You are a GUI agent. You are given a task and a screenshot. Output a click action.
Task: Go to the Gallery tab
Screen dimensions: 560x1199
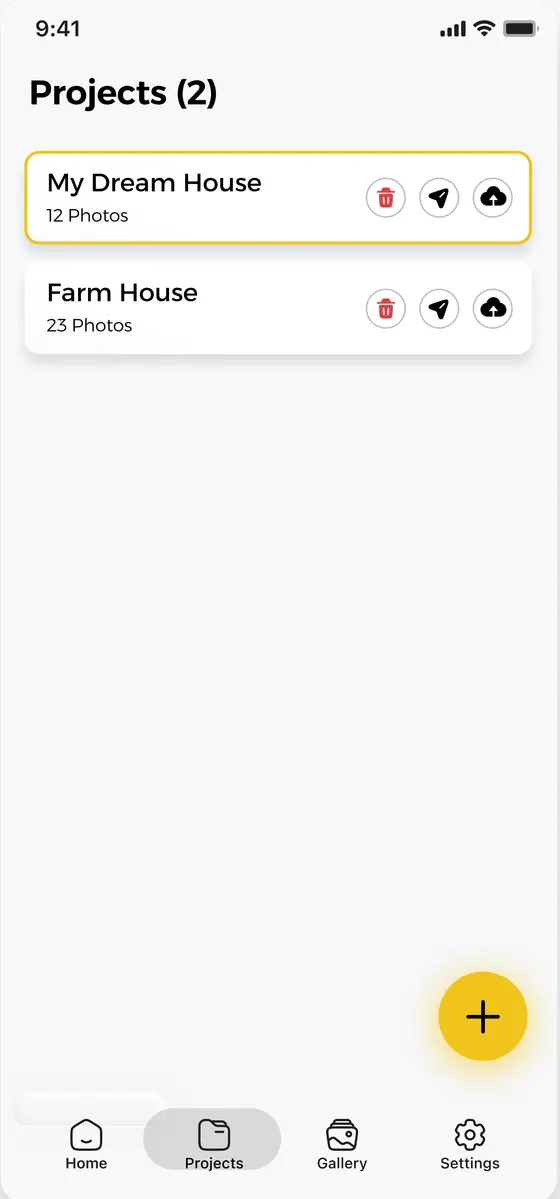[x=342, y=1145]
